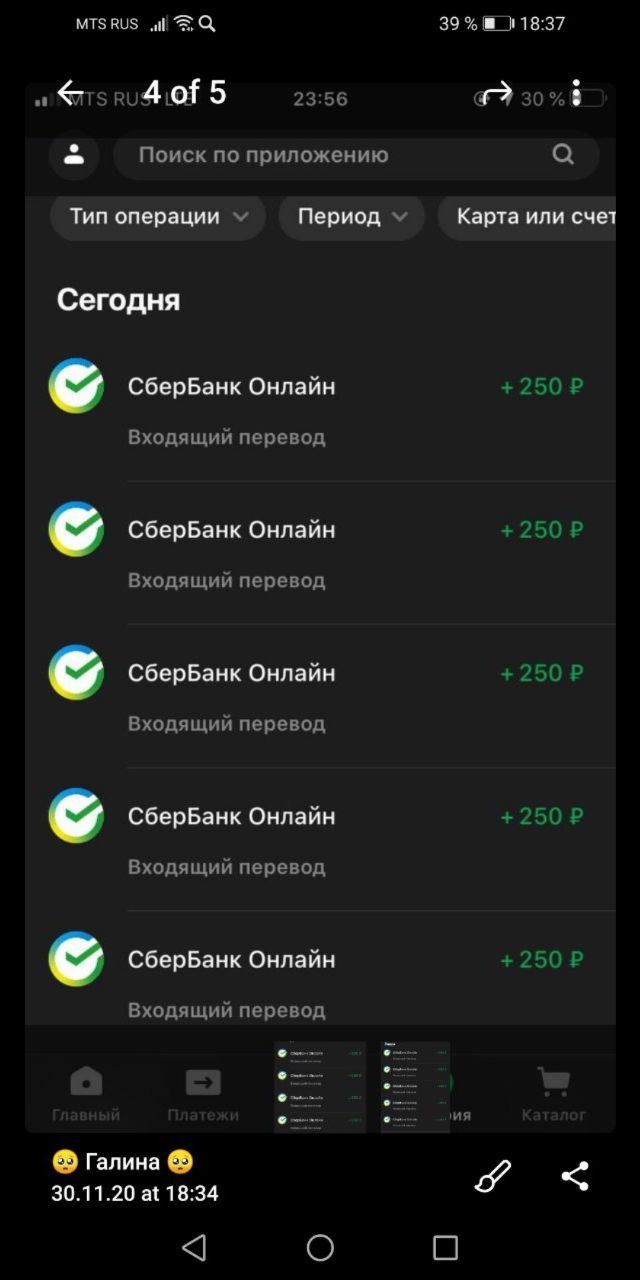Tap the system home button

(320, 1247)
